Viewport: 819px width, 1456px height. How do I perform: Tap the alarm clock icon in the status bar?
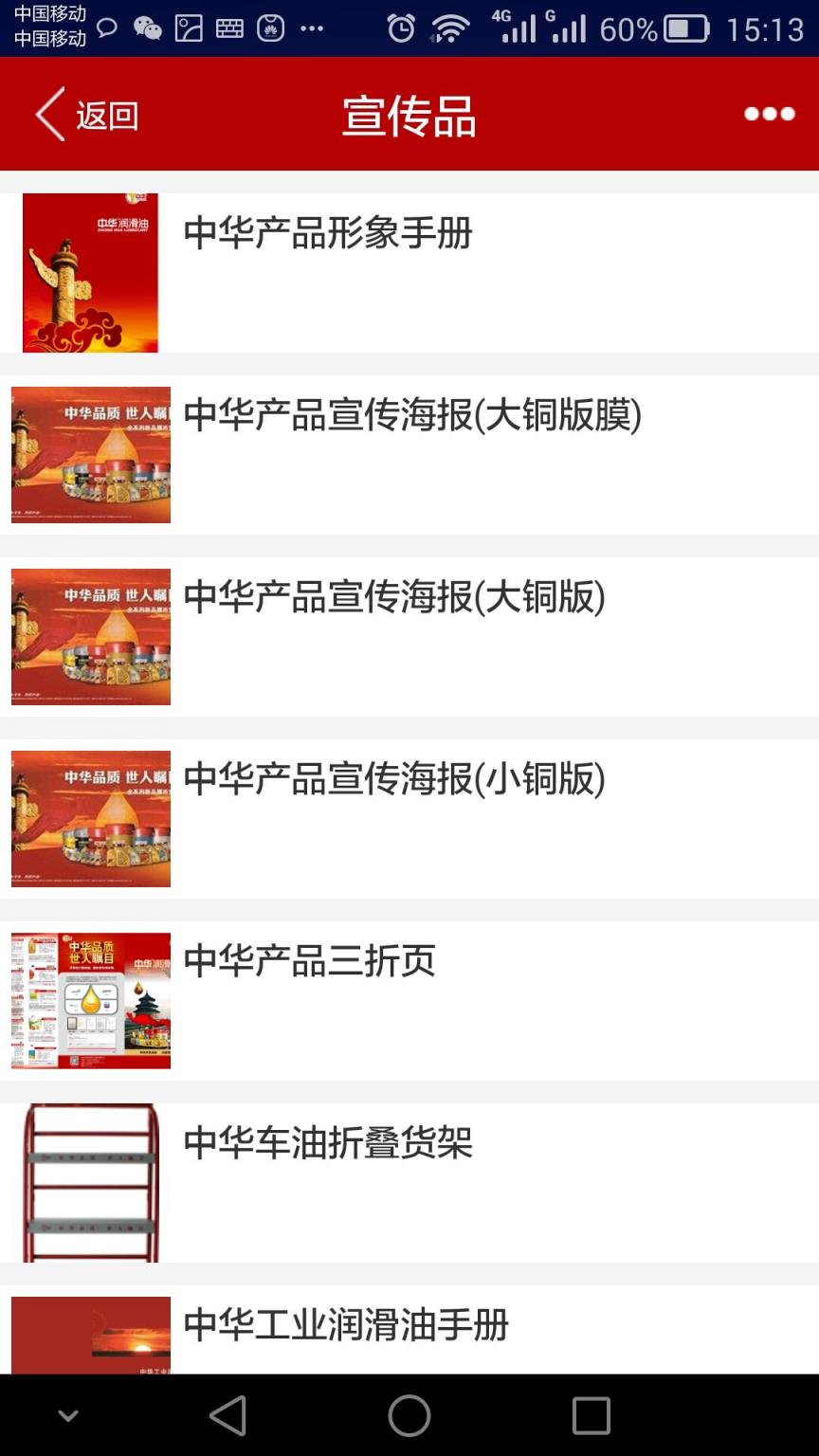[x=400, y=28]
